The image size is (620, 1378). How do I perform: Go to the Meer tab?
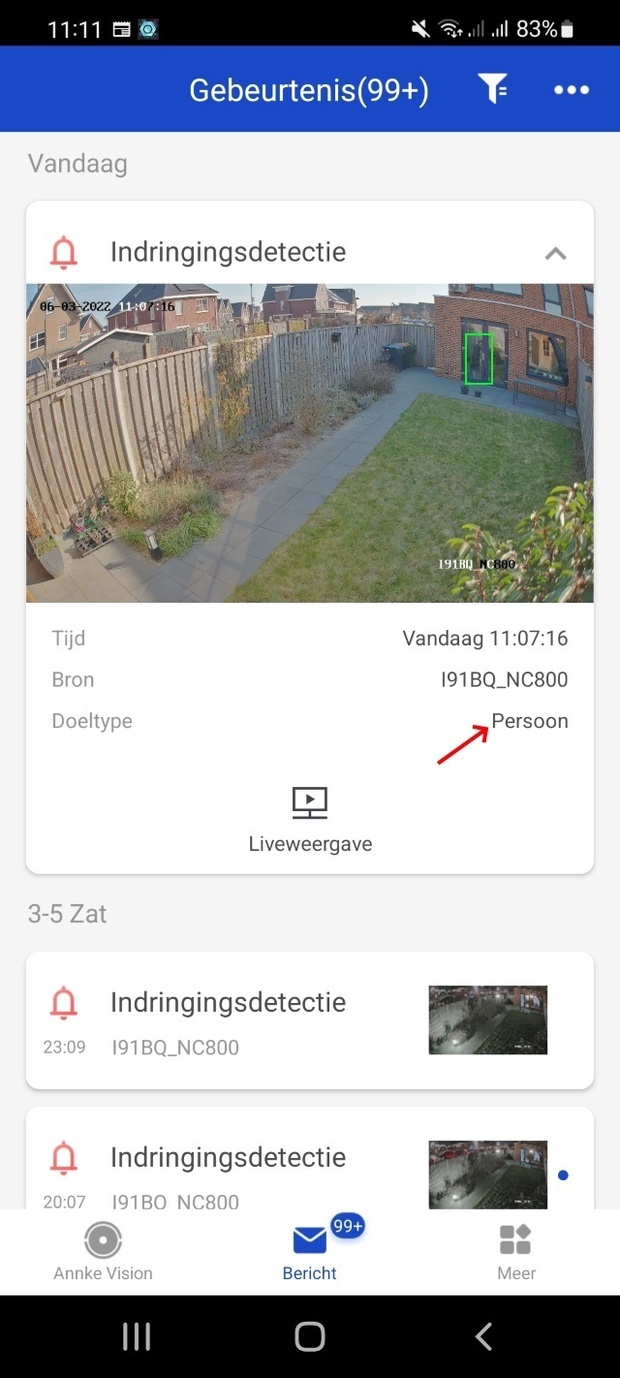(516, 1252)
